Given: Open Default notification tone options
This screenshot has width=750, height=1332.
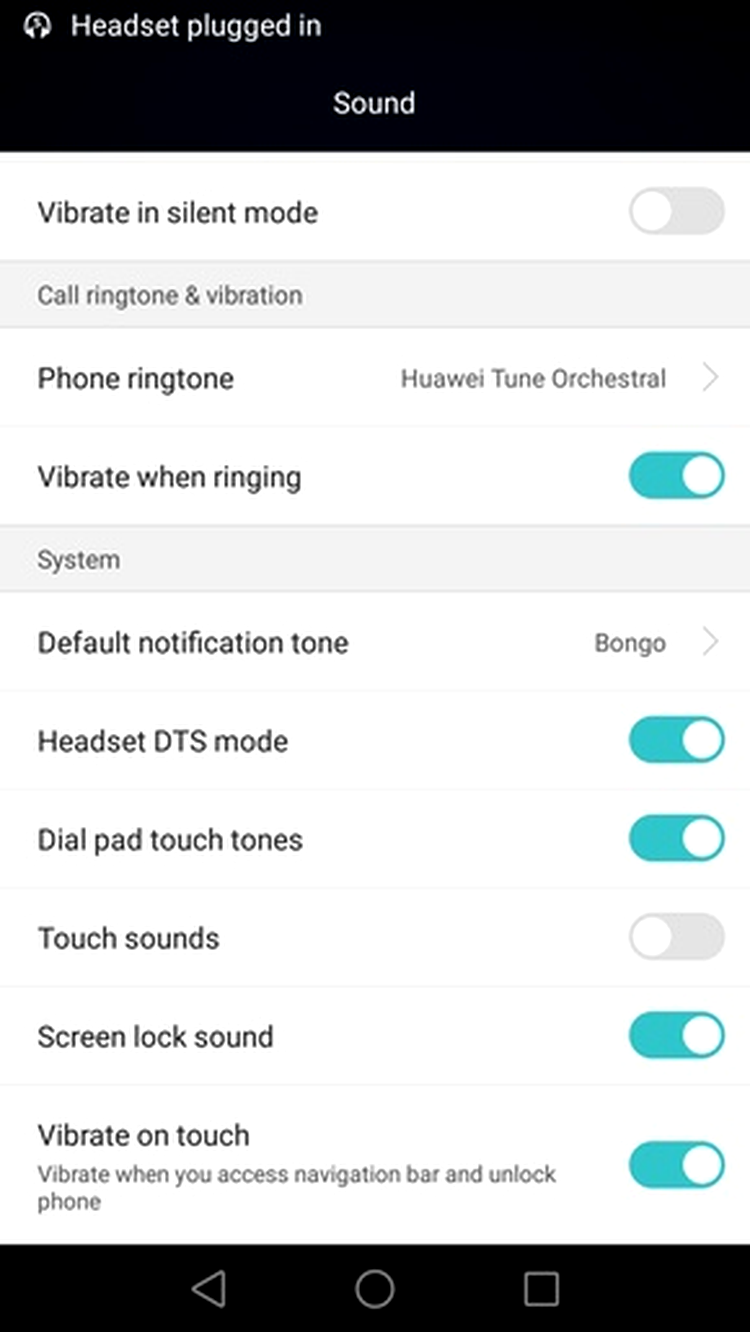Looking at the screenshot, I should (375, 641).
